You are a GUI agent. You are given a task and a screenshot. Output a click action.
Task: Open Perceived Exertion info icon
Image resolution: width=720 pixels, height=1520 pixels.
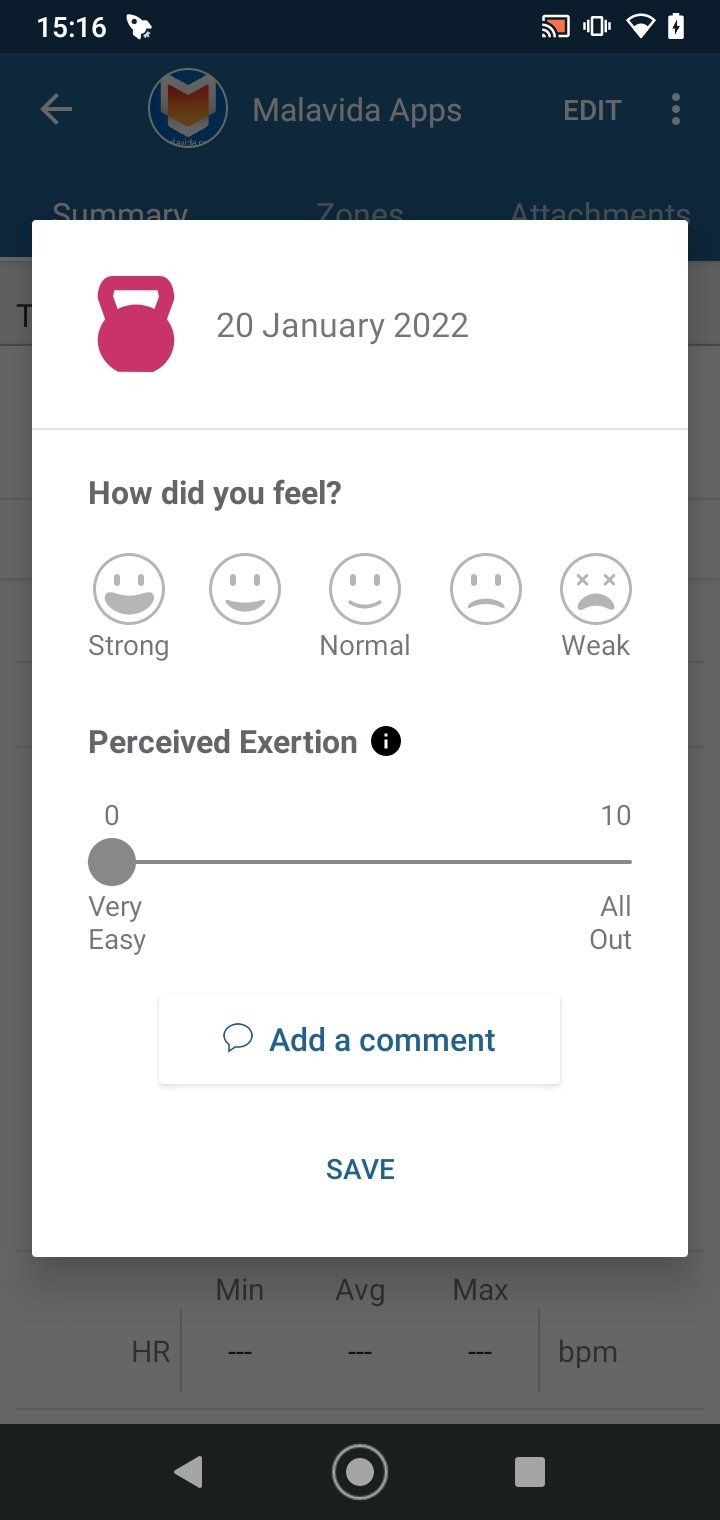[386, 742]
